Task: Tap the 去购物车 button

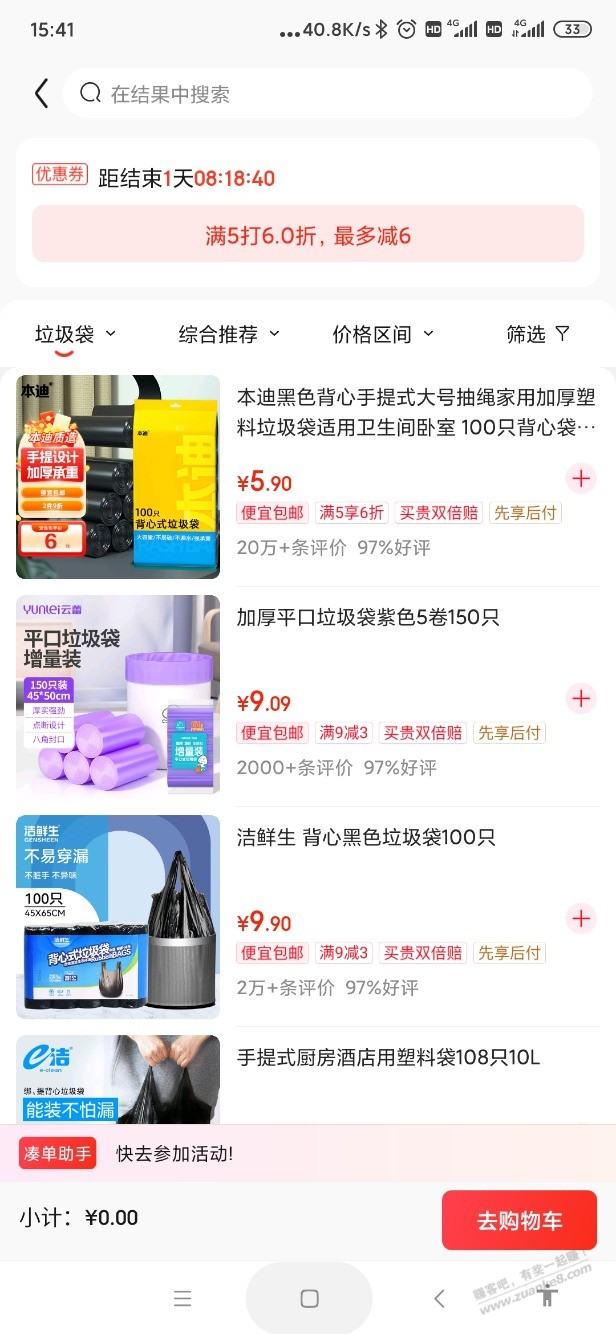Action: point(519,1220)
